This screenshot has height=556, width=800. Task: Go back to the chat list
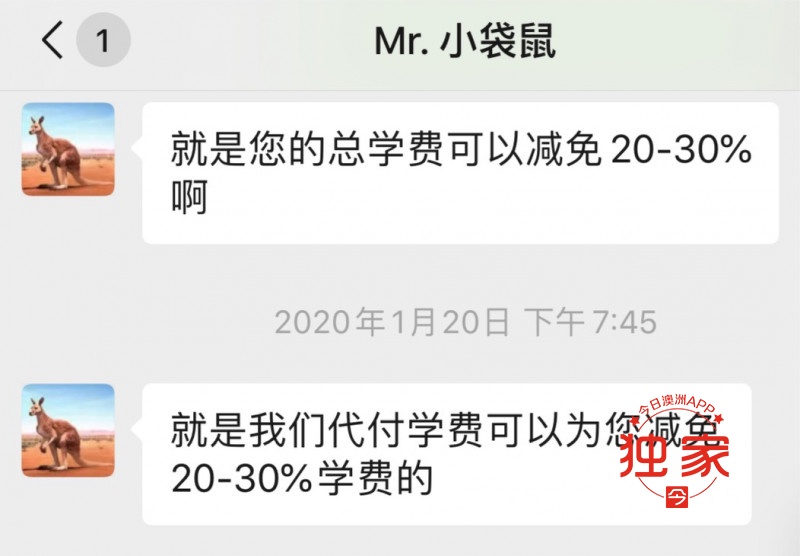click(x=53, y=42)
